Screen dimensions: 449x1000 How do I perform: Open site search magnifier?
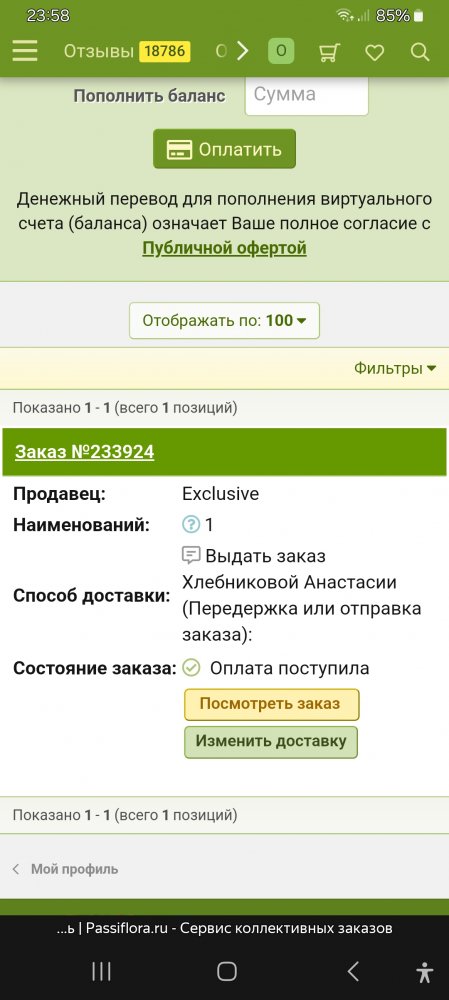point(420,52)
